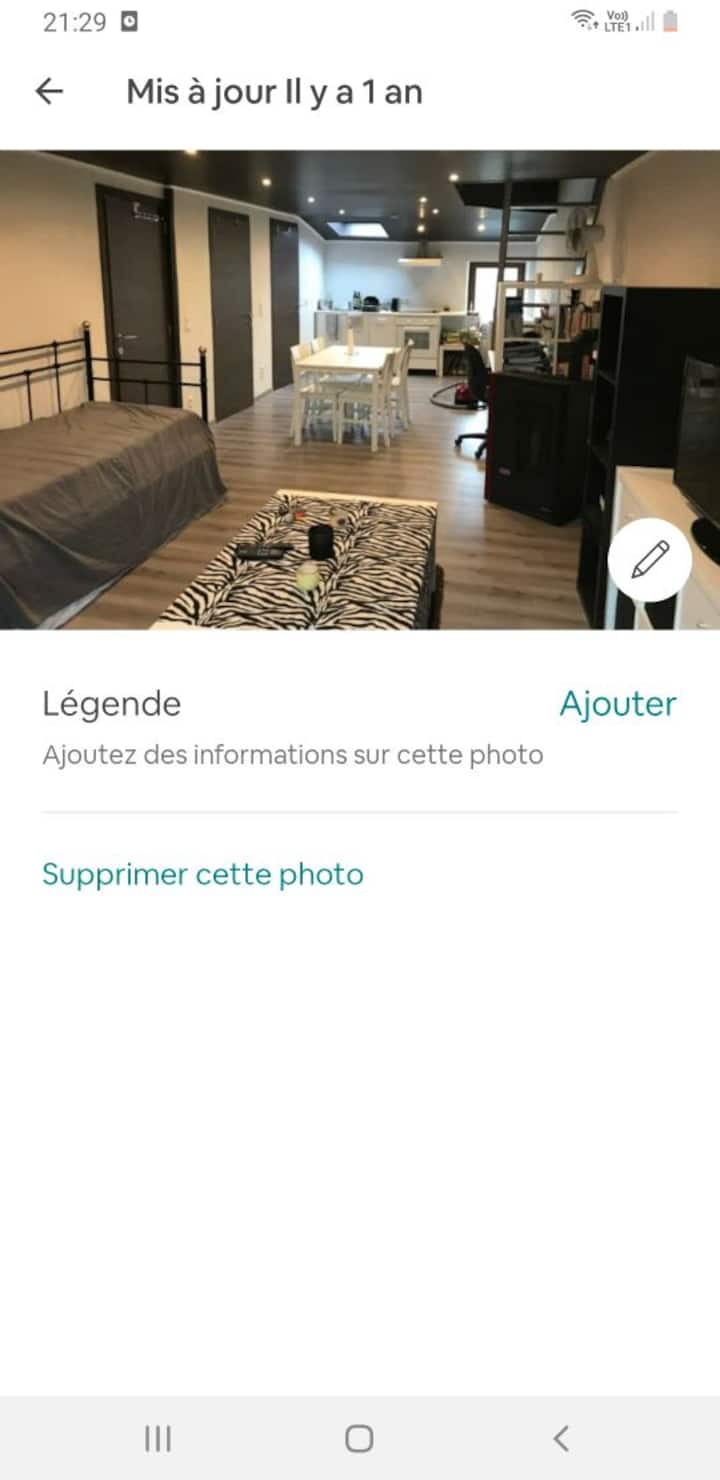The width and height of the screenshot is (720, 1480).
Task: Tap the back arrow in the top bar
Action: click(x=50, y=91)
